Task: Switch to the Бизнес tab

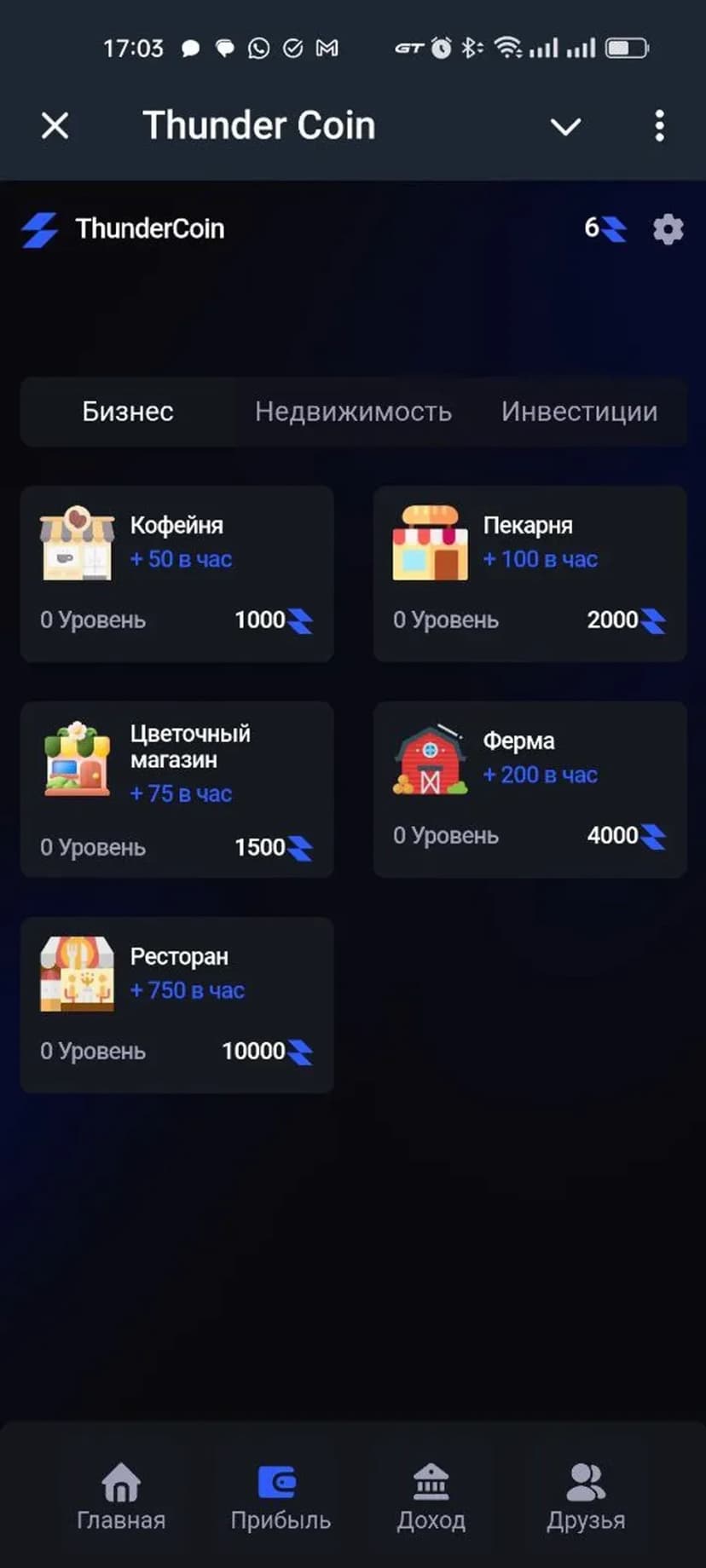Action: tap(128, 412)
